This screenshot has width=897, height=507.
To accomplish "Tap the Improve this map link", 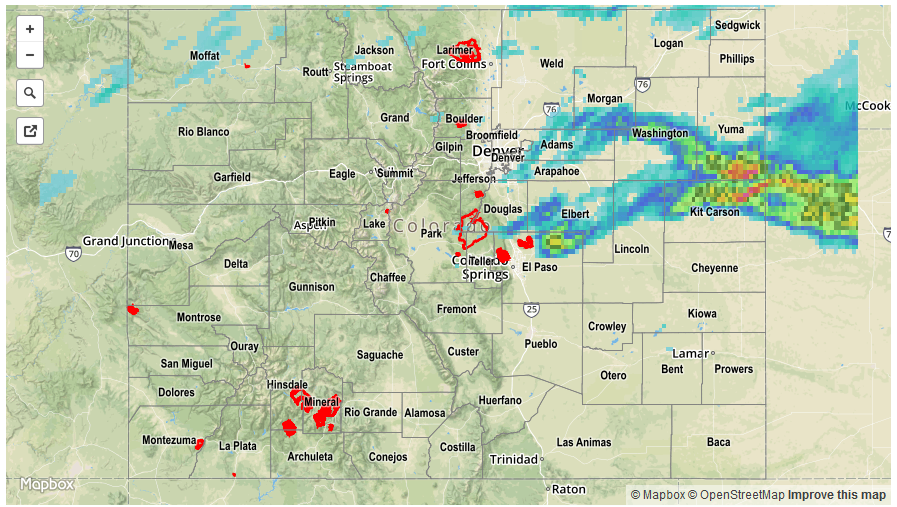I will [x=836, y=495].
